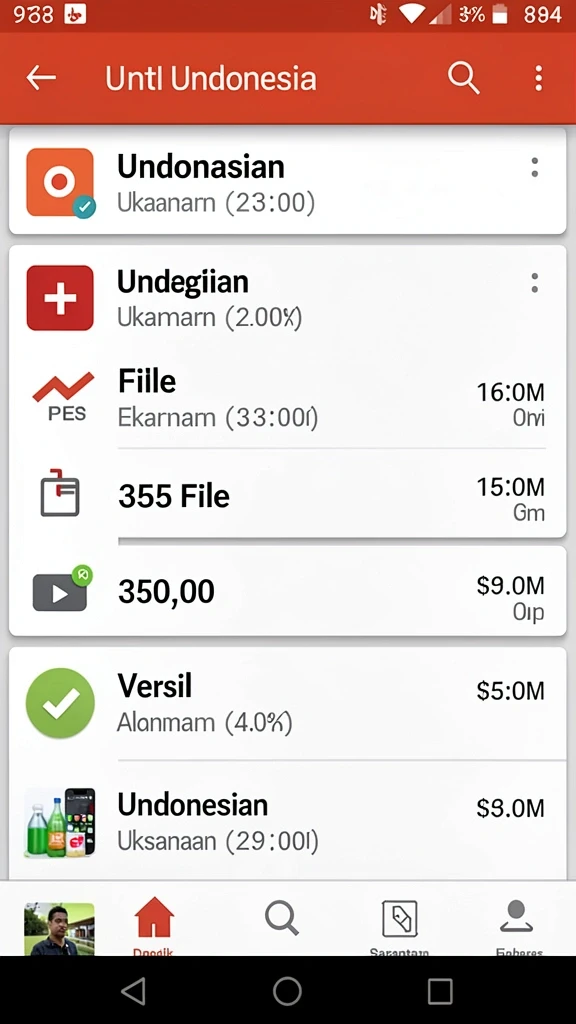Open the 355 File entry
576x1024 pixels.
[287, 496]
